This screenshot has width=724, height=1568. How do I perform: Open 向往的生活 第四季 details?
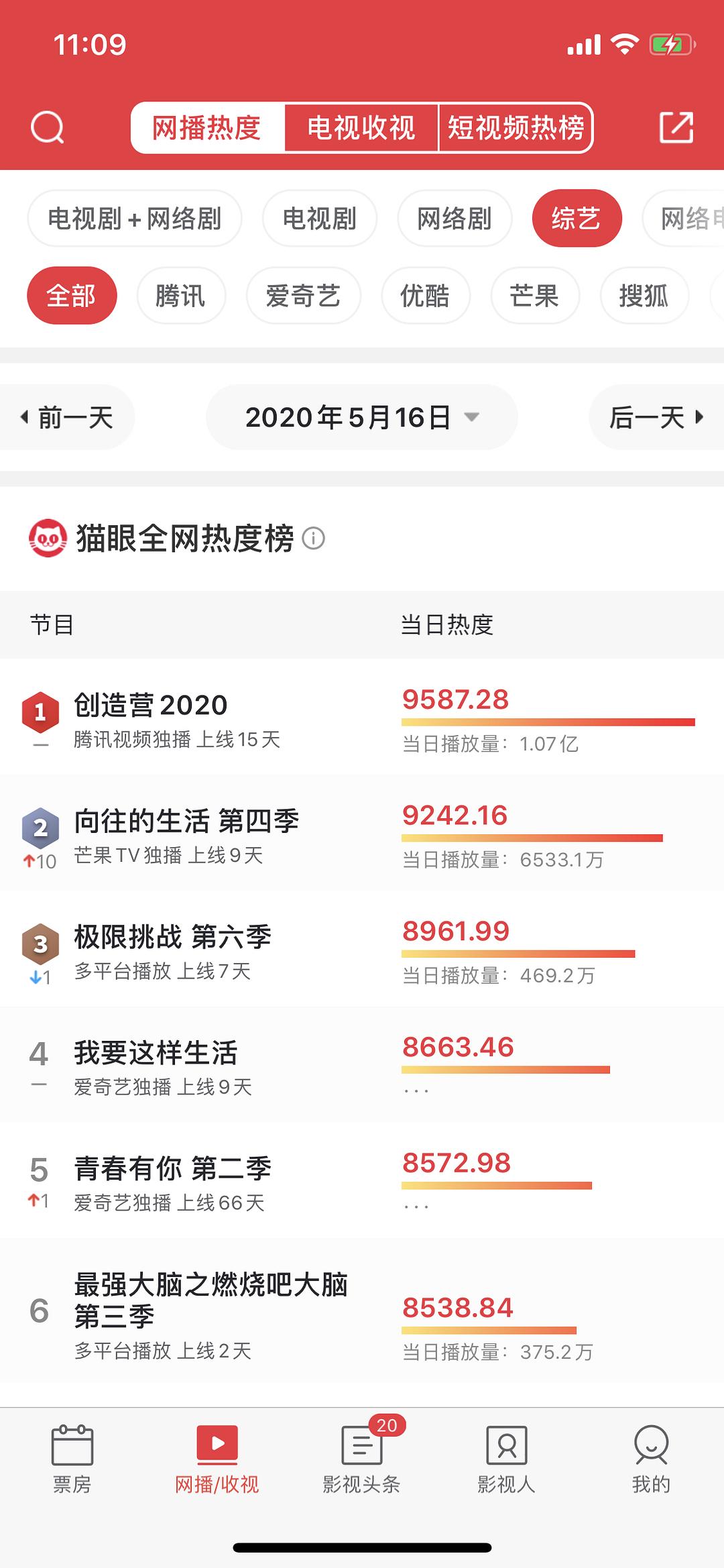click(x=362, y=833)
